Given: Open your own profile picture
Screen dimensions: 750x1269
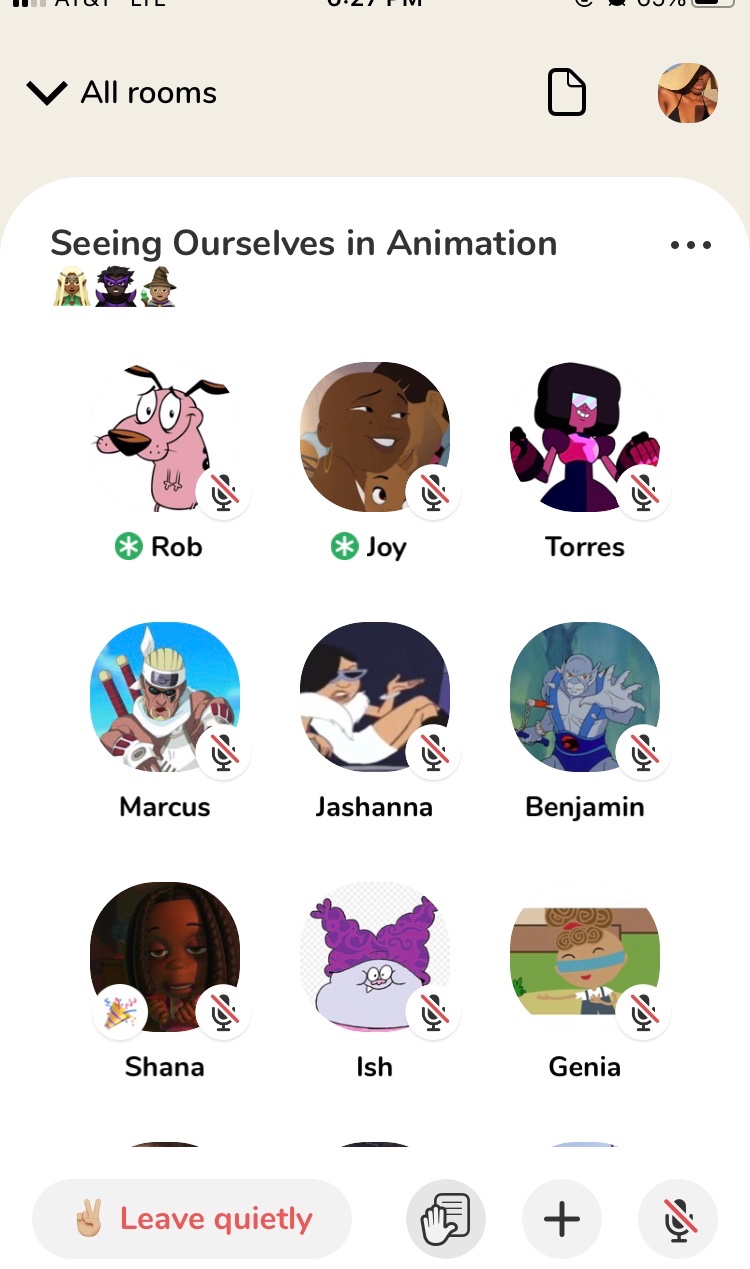Looking at the screenshot, I should (688, 93).
